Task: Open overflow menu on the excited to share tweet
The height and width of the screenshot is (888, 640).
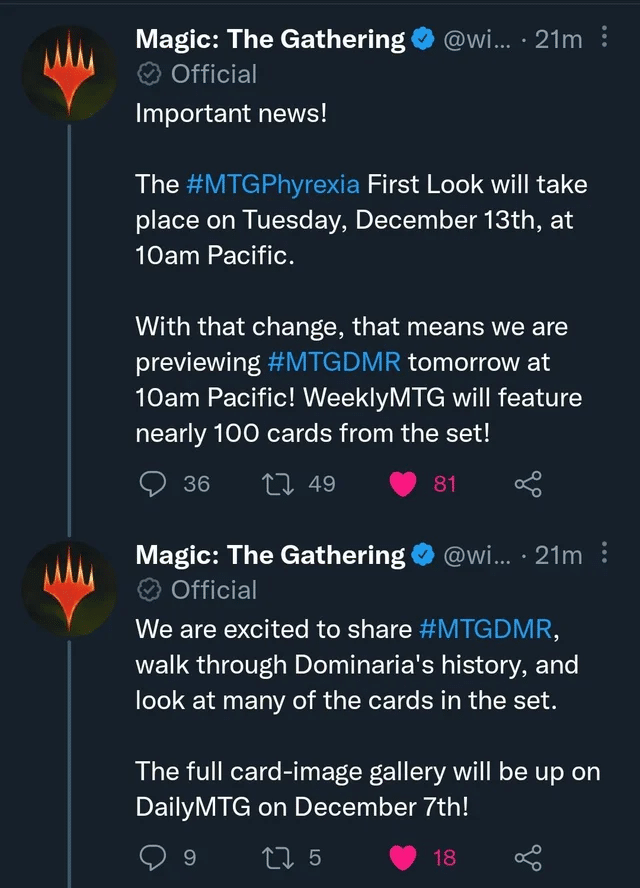Action: 604,555
